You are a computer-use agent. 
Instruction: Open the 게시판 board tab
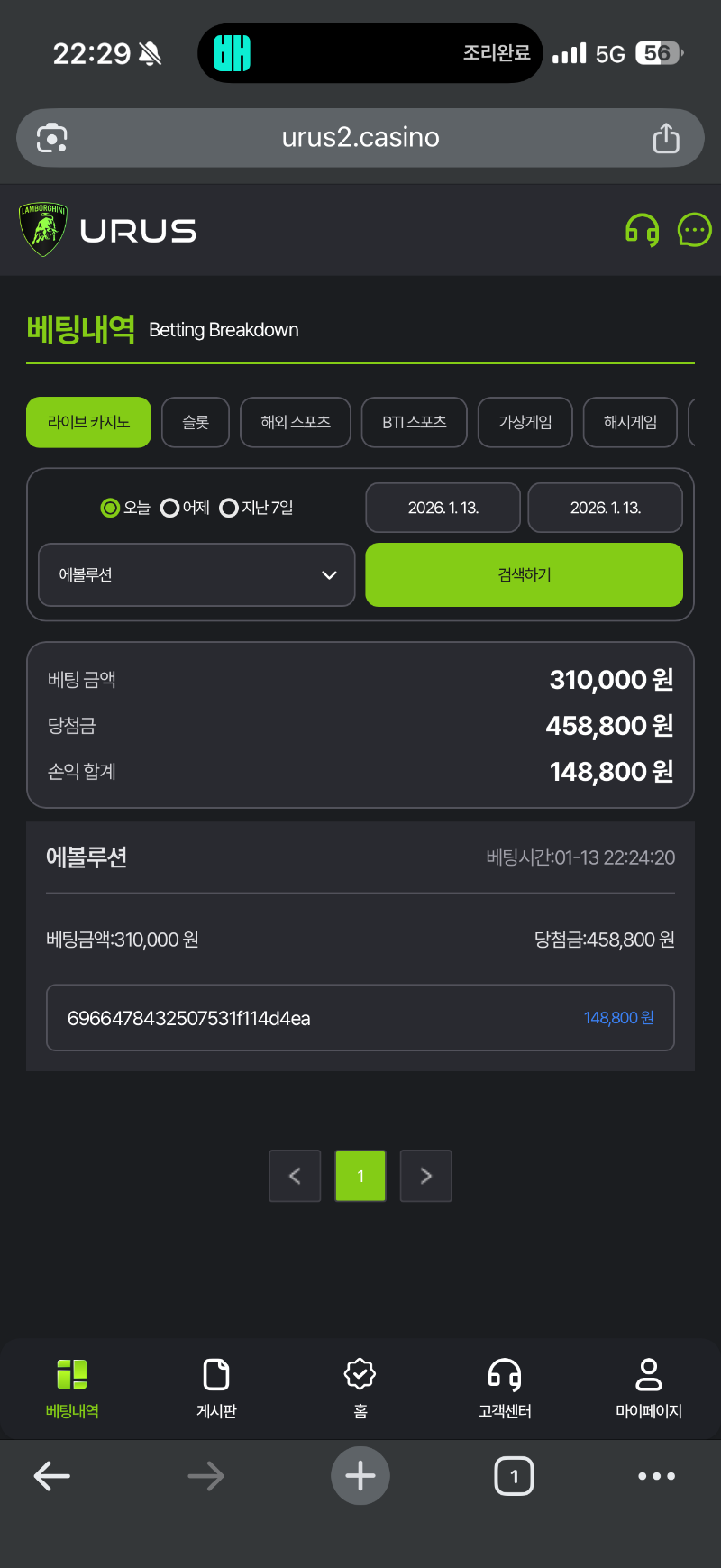tap(216, 1388)
